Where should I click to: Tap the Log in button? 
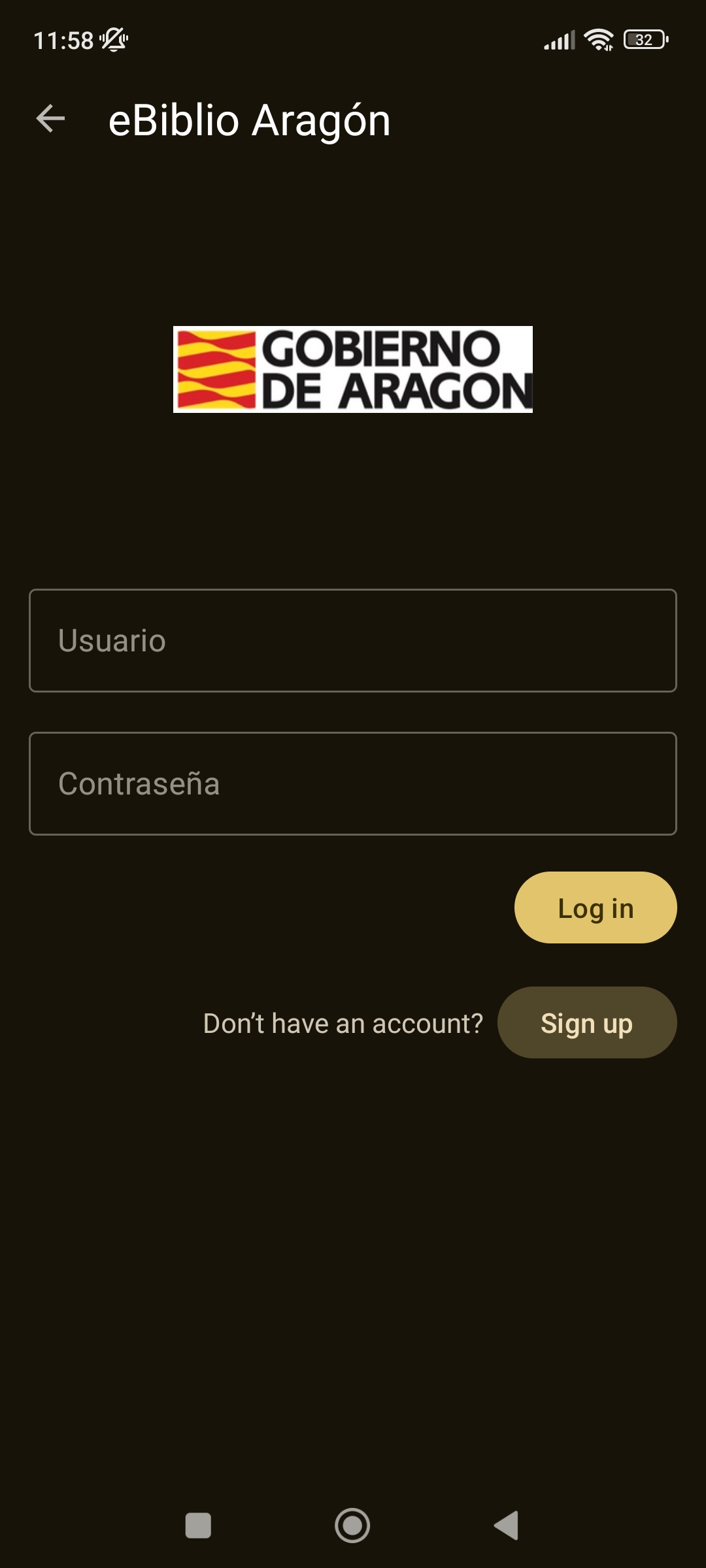(x=595, y=907)
